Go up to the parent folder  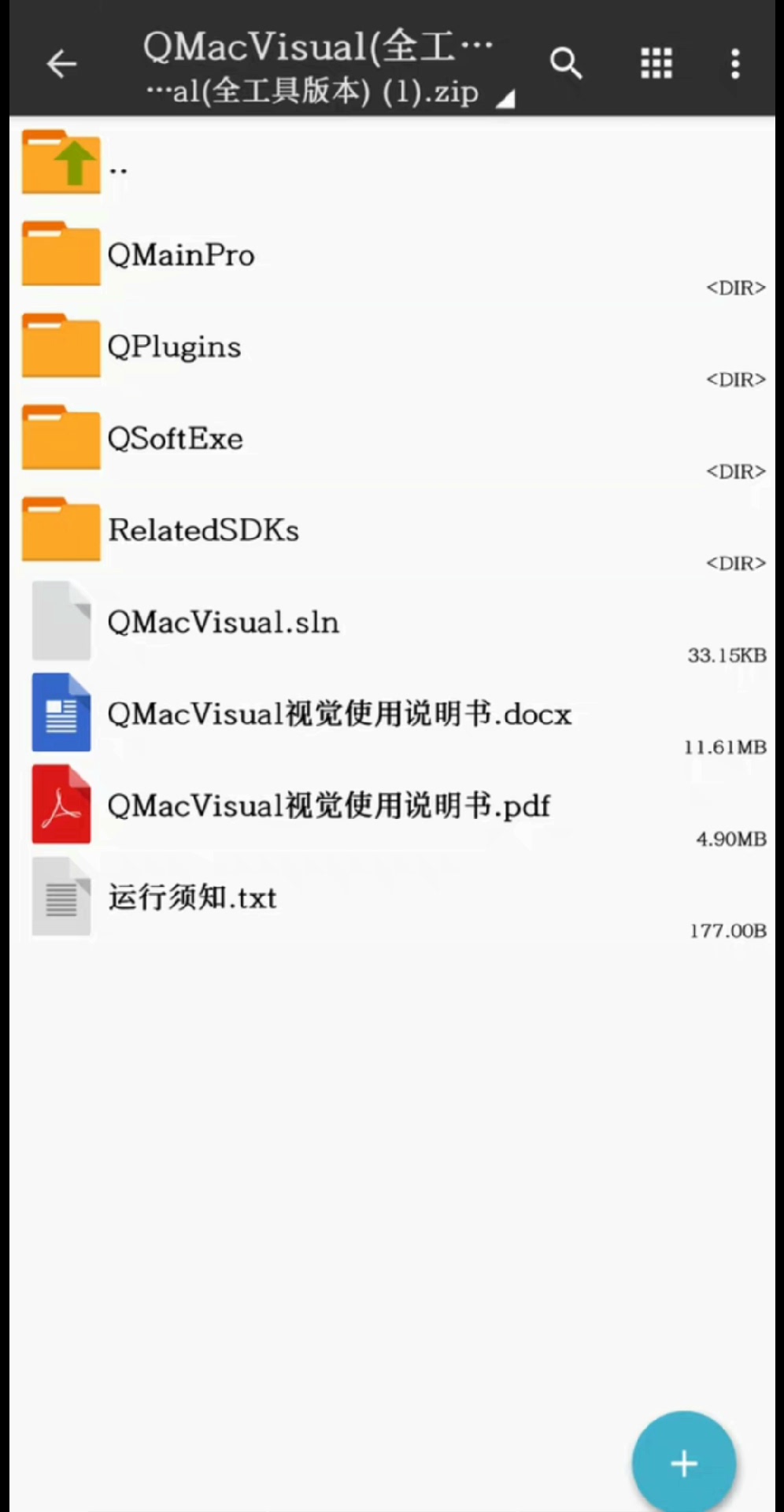[392, 163]
